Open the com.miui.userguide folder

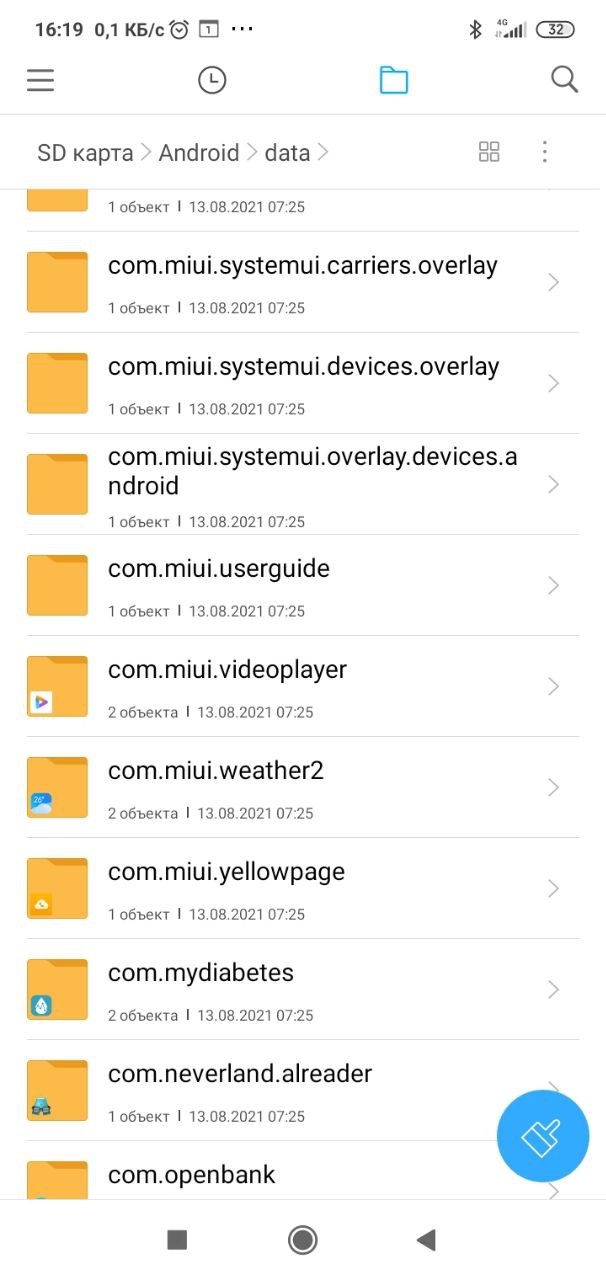tap(303, 585)
